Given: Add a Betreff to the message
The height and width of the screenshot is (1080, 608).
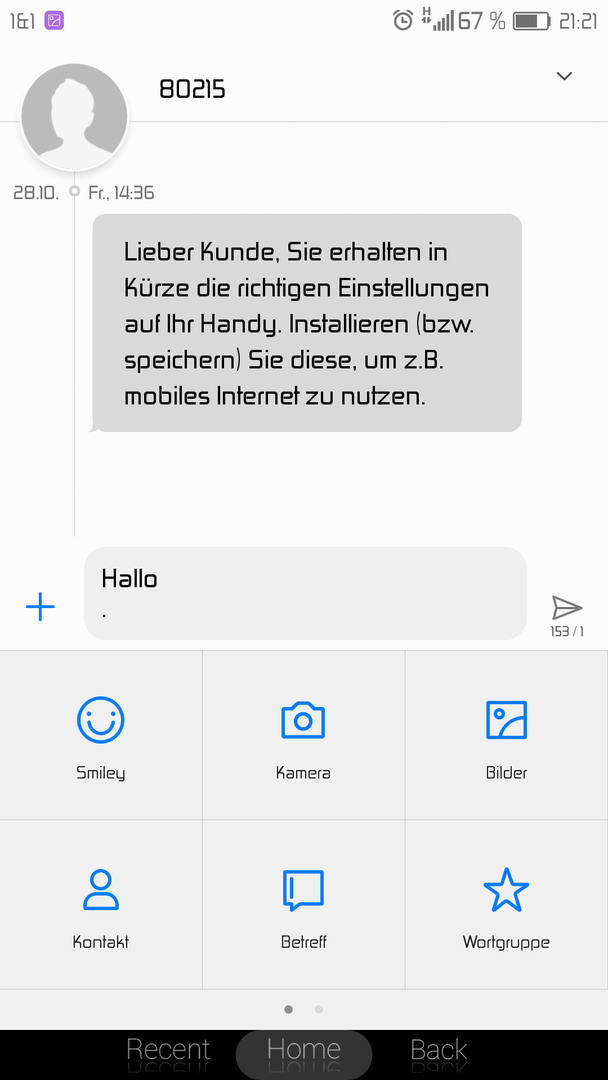Looking at the screenshot, I should click(x=303, y=905).
